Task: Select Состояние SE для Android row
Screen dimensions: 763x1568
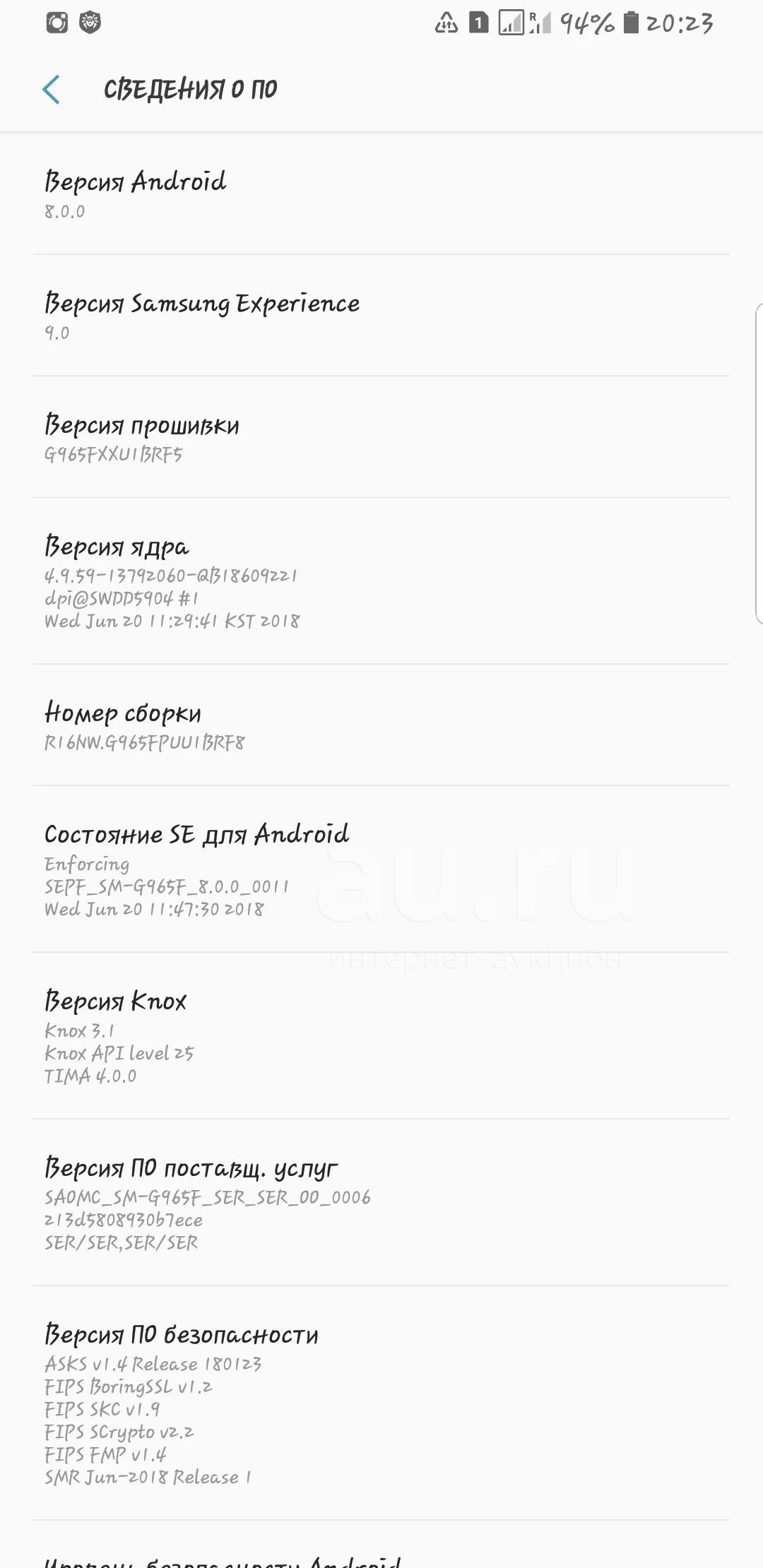Action: click(381, 869)
